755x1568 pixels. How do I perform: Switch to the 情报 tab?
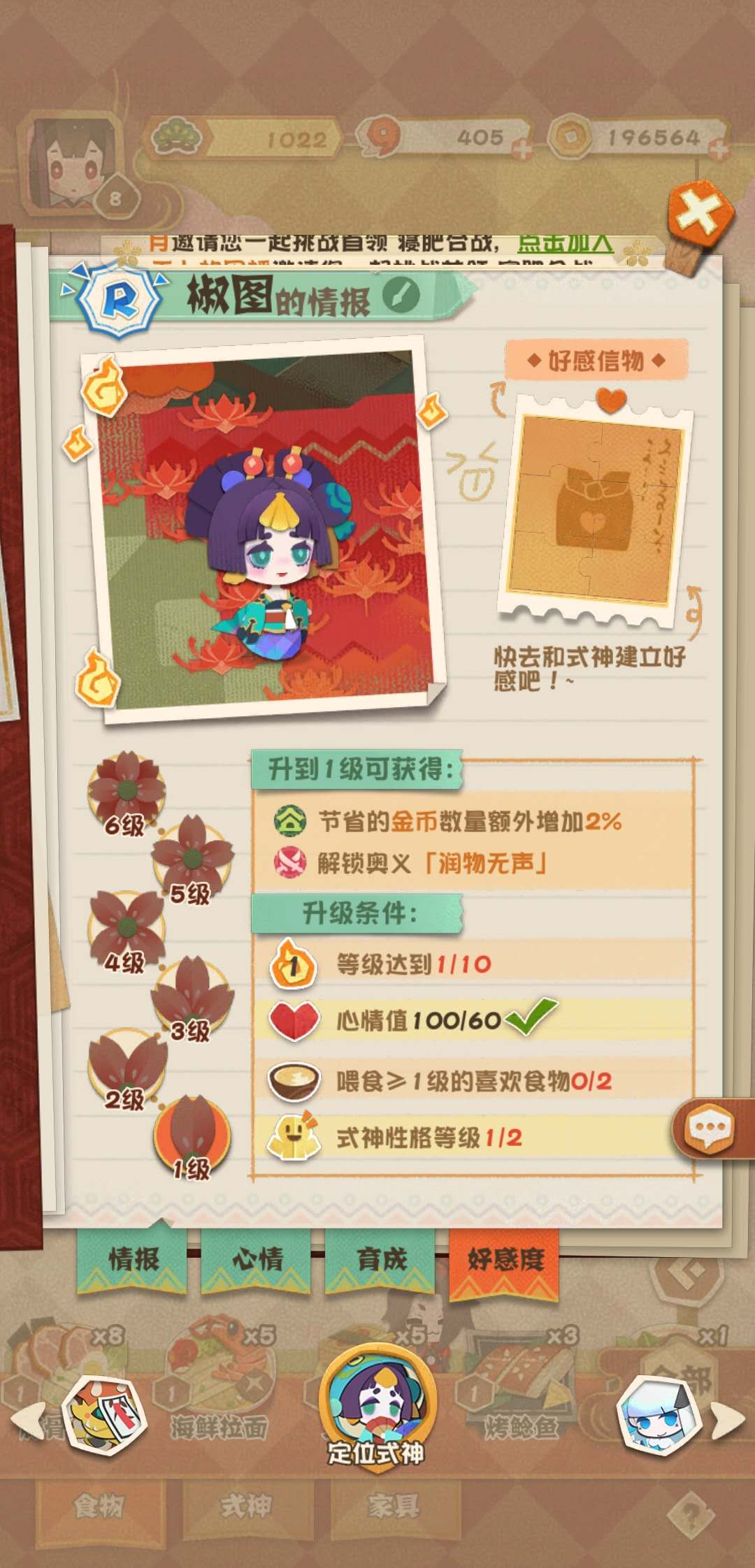click(132, 1260)
